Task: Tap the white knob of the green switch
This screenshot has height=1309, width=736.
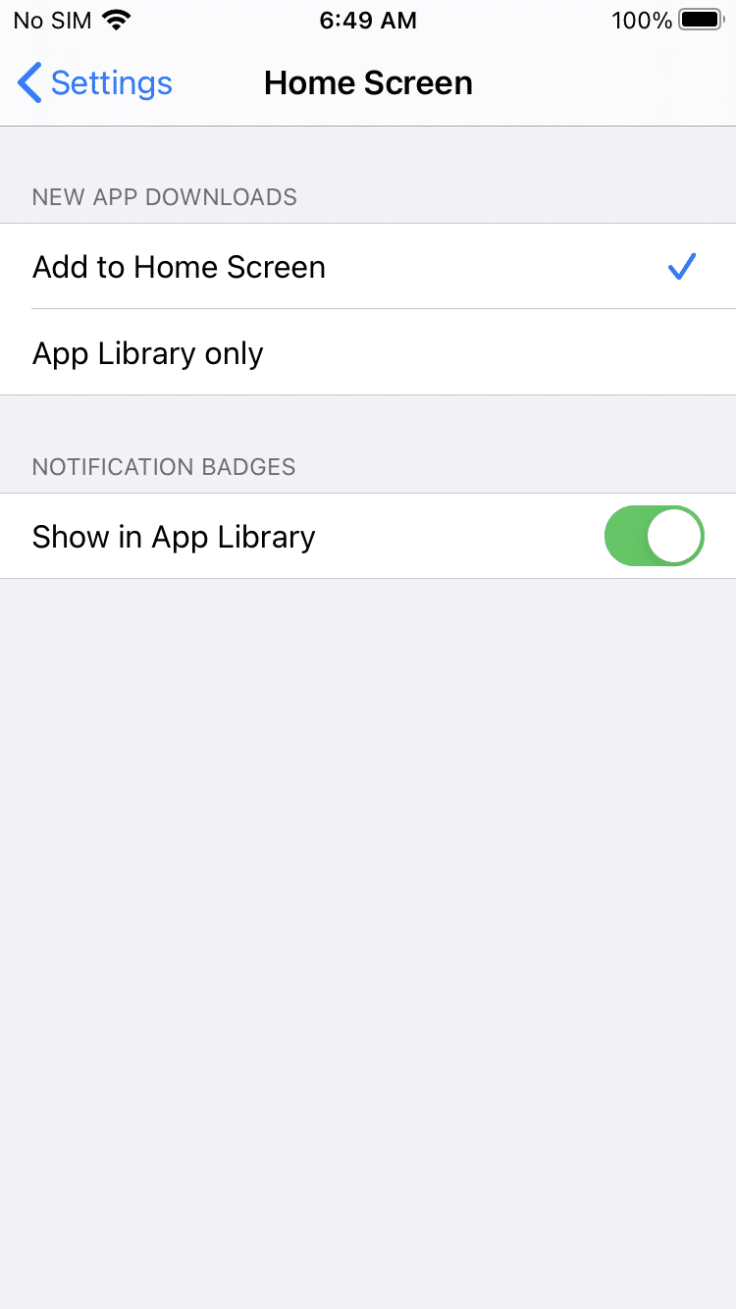Action: click(676, 536)
